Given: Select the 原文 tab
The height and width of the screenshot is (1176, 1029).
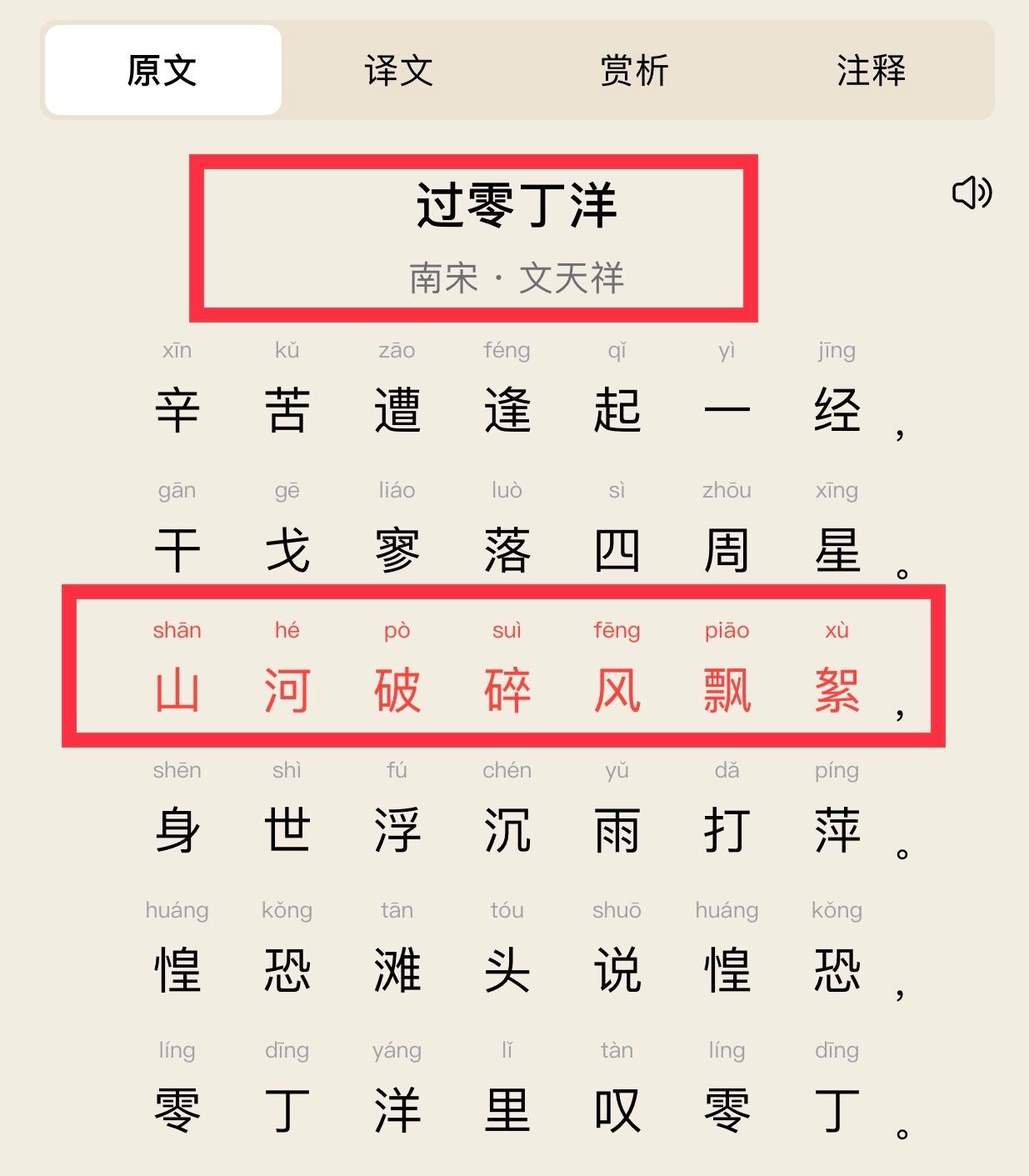Looking at the screenshot, I should point(163,71).
